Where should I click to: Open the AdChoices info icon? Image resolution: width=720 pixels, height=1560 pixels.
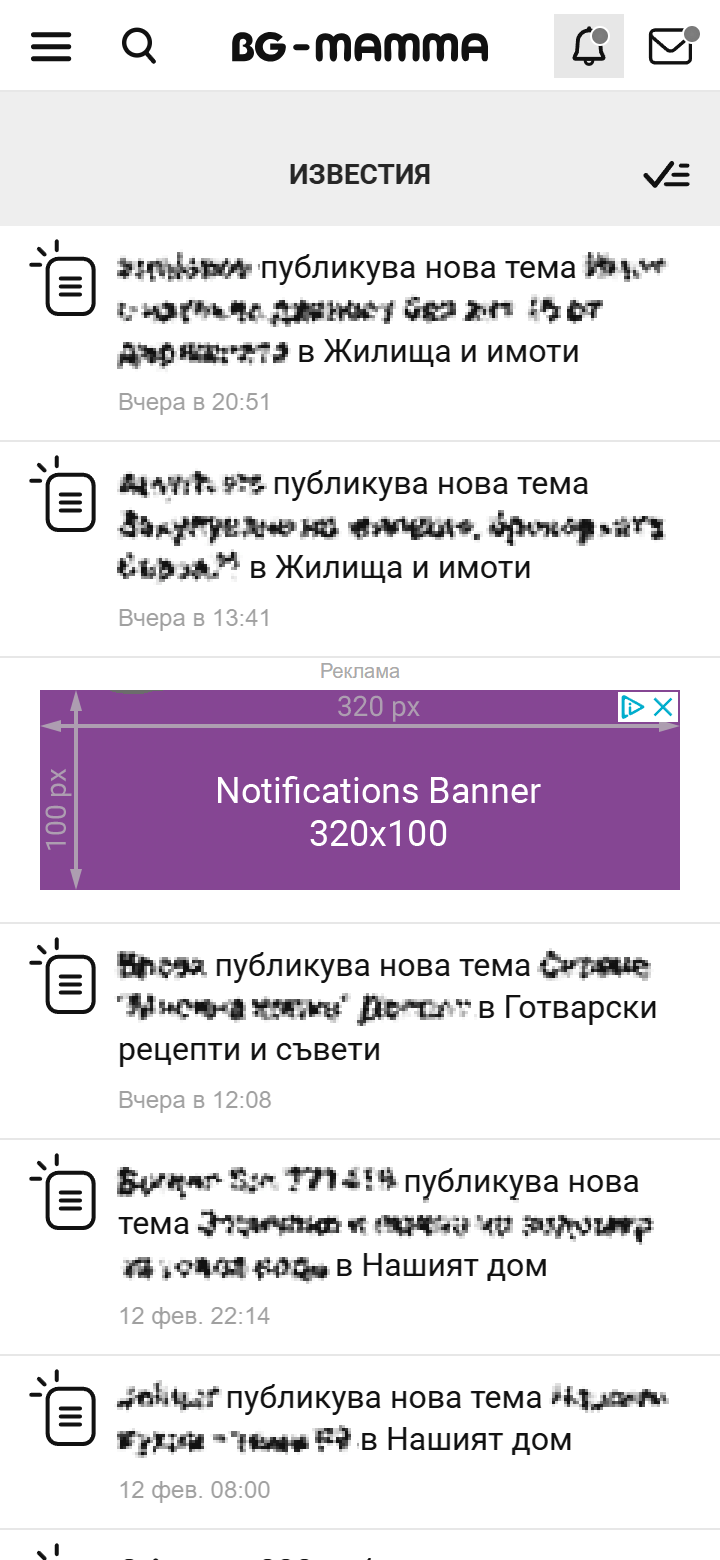click(633, 707)
